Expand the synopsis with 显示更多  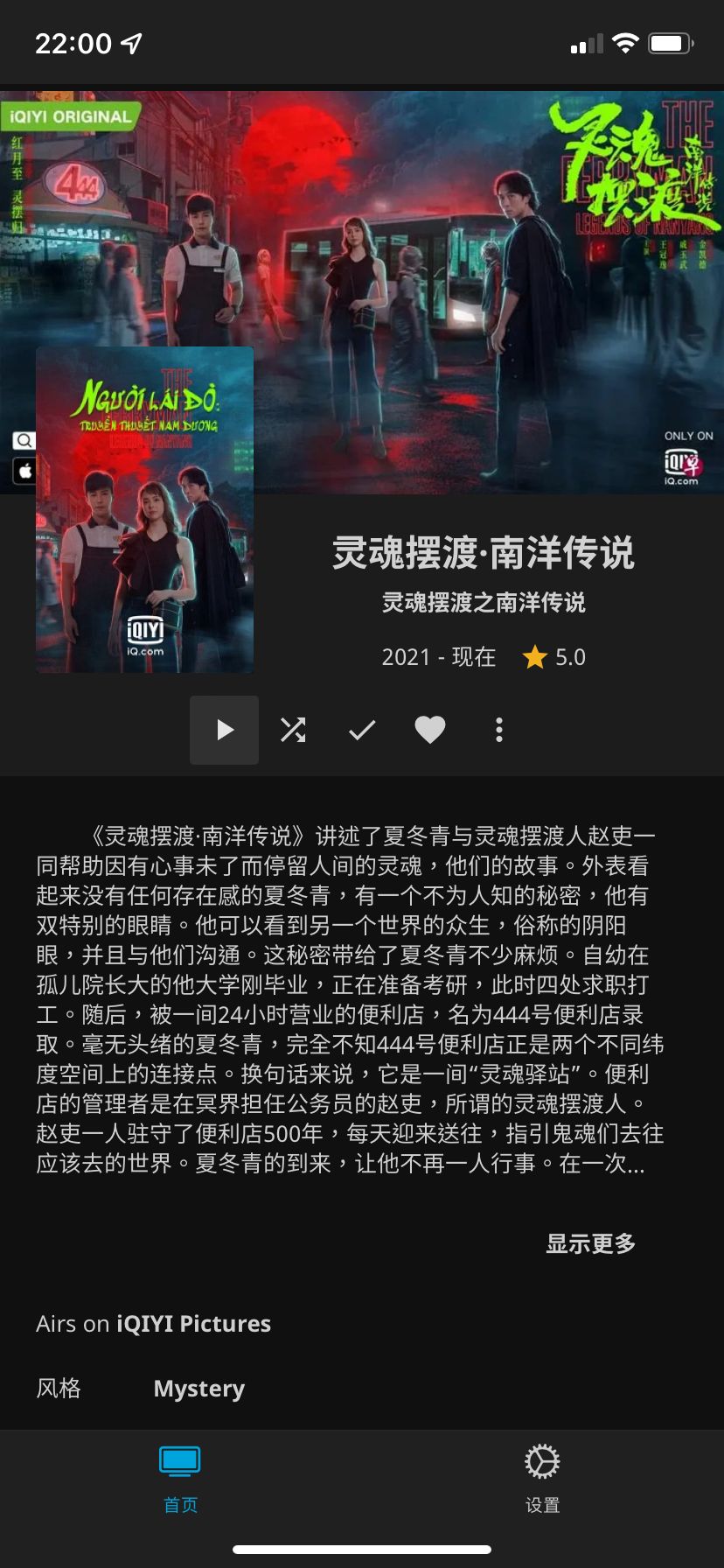590,1243
